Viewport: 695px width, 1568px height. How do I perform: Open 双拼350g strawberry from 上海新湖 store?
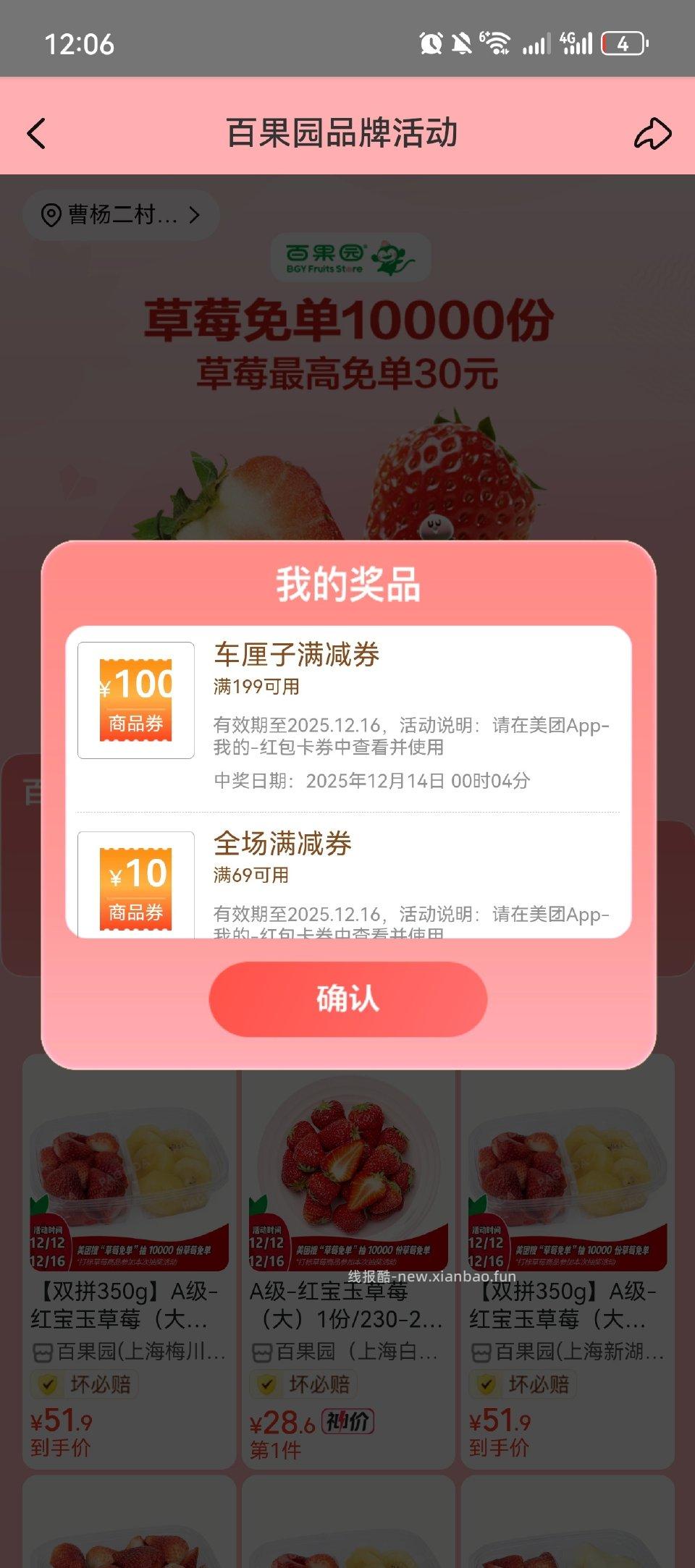pos(568,1259)
